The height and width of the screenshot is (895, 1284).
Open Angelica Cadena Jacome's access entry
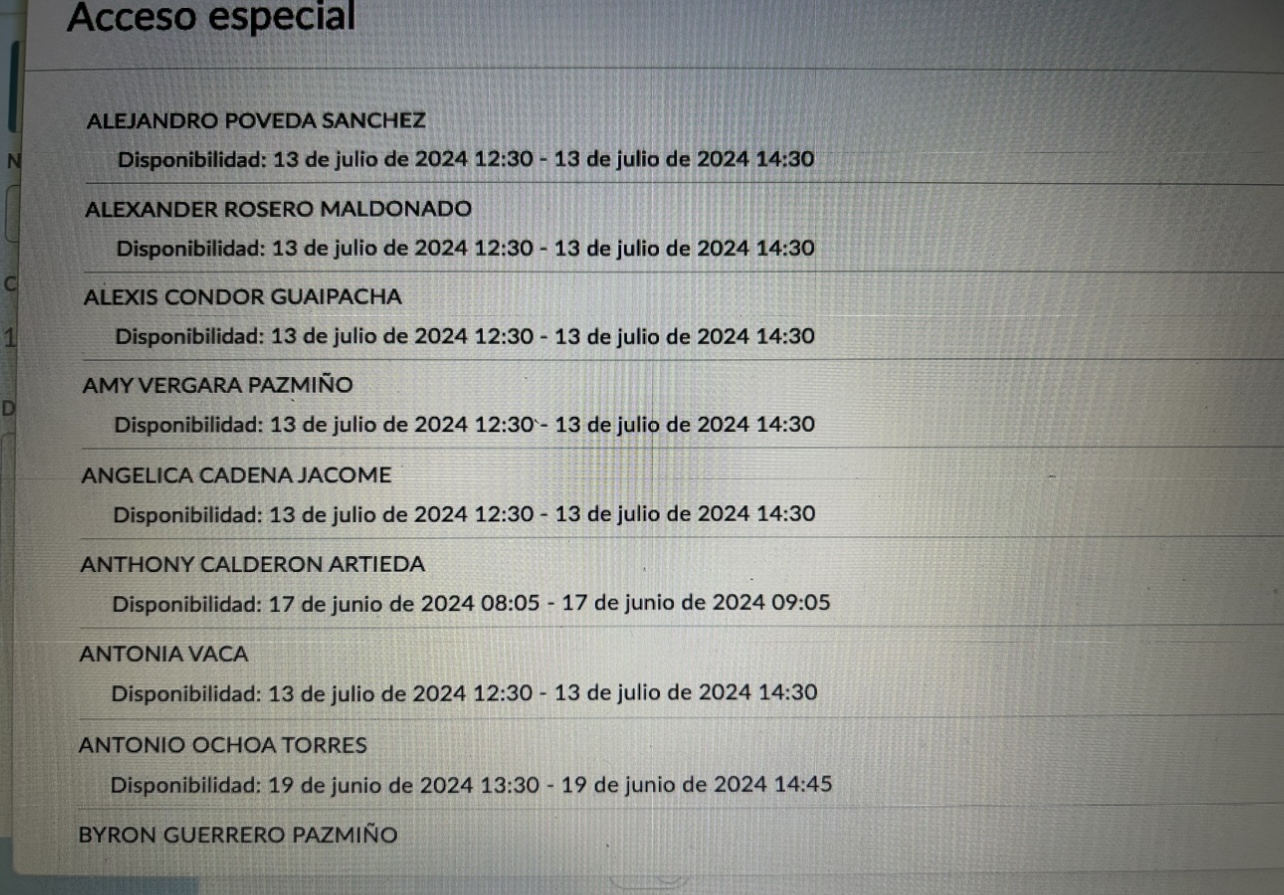tap(236, 475)
